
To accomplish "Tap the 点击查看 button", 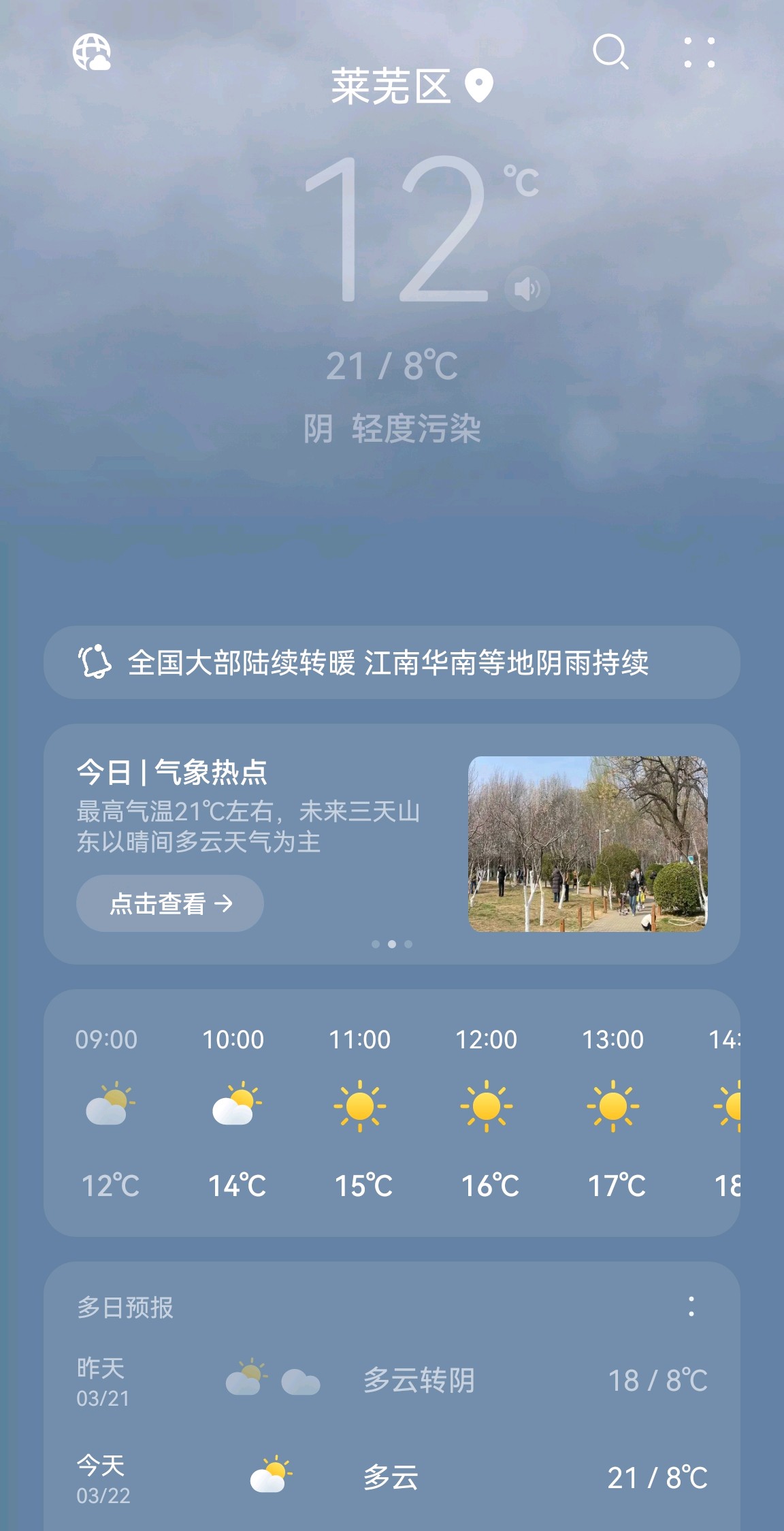I will [170, 903].
